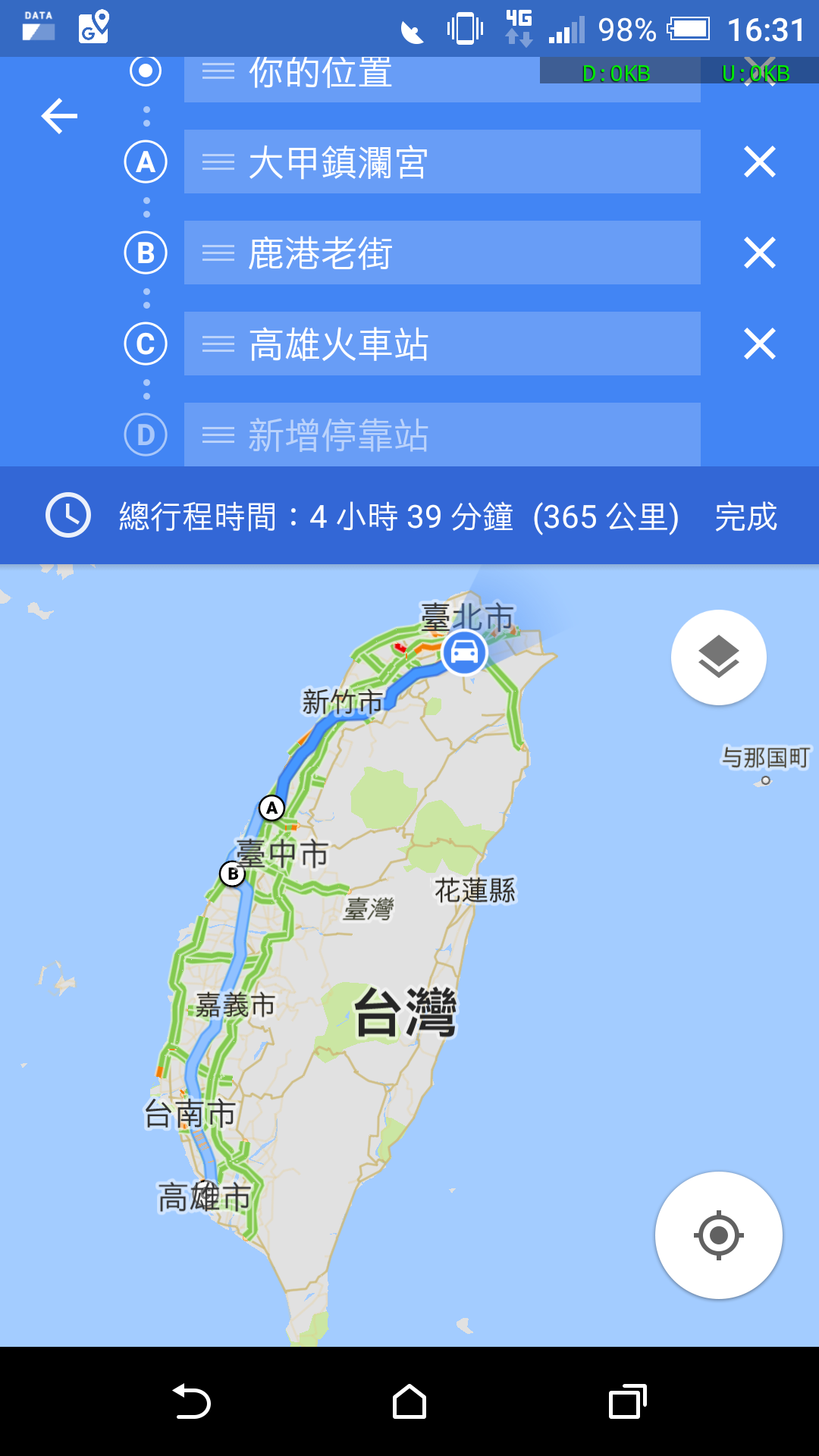This screenshot has height=1456, width=819.
Task: Edit the 鹿港老街 stop field
Action: (x=442, y=253)
